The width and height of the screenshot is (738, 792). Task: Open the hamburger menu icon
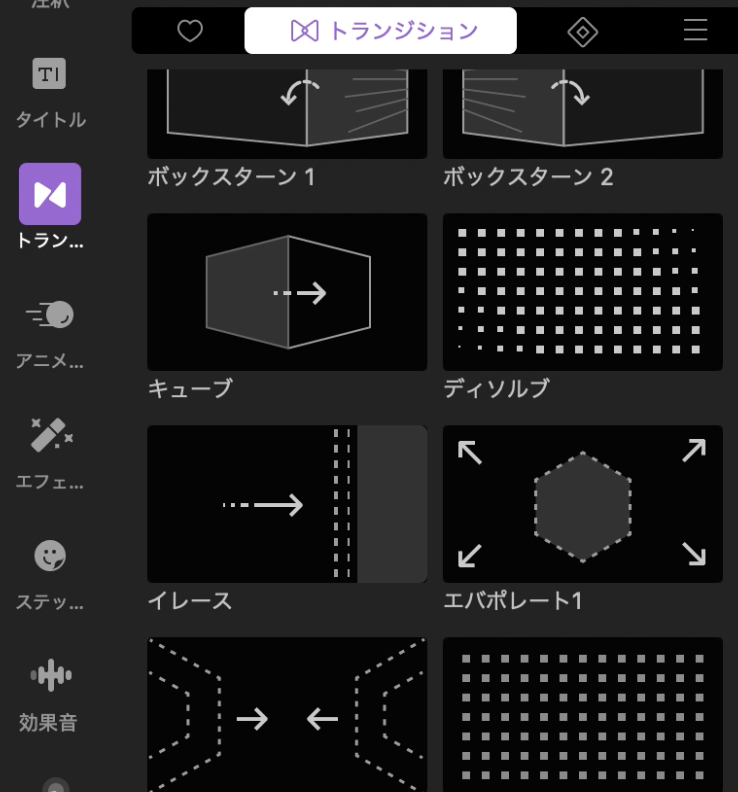click(x=695, y=31)
